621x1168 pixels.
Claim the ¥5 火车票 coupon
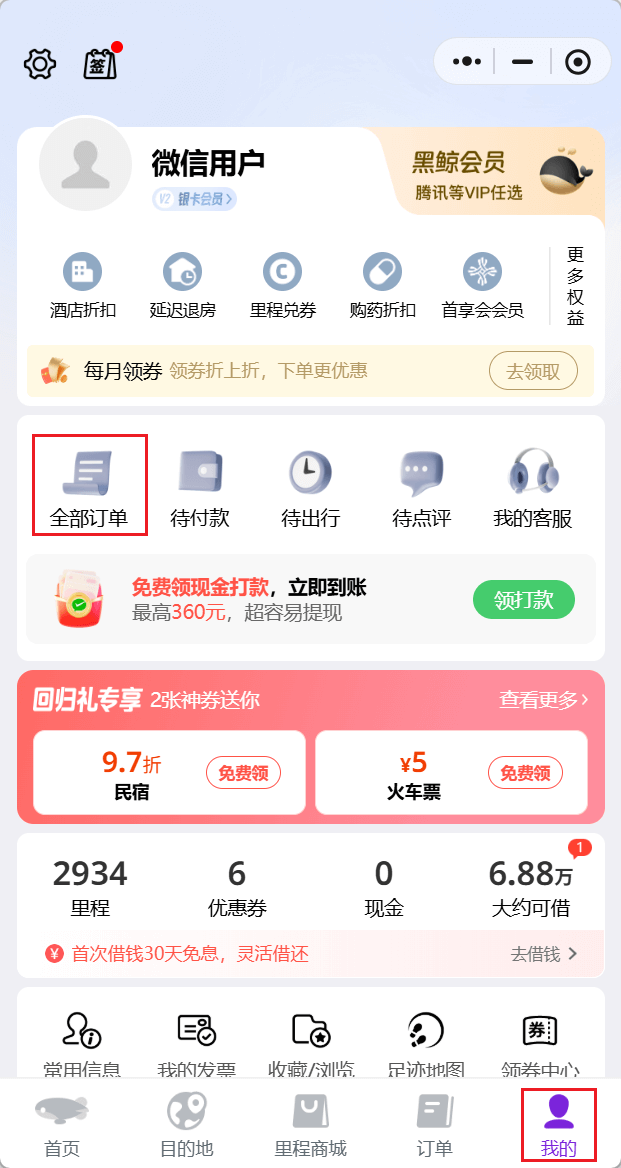click(x=525, y=772)
